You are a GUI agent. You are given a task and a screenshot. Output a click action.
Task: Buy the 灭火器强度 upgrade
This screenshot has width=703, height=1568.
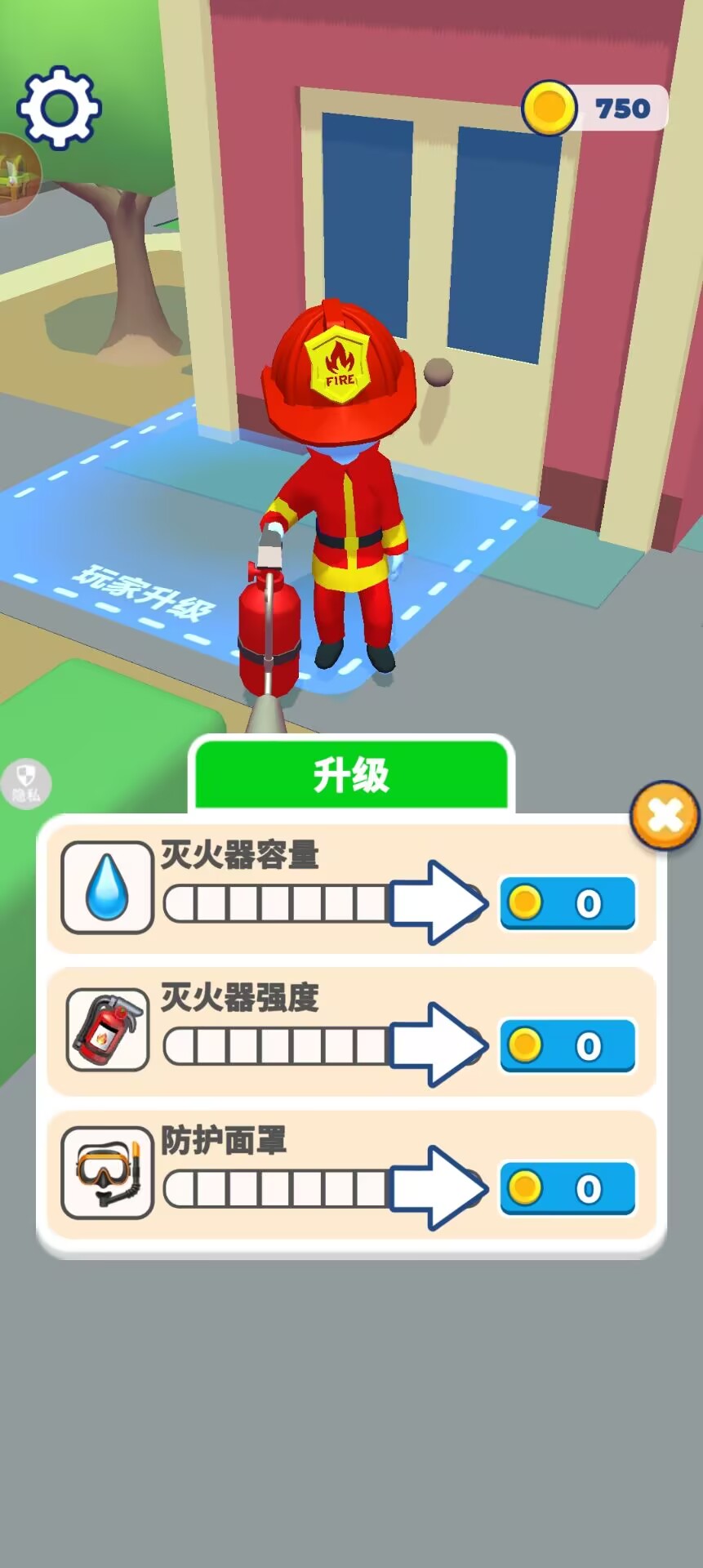[567, 1045]
